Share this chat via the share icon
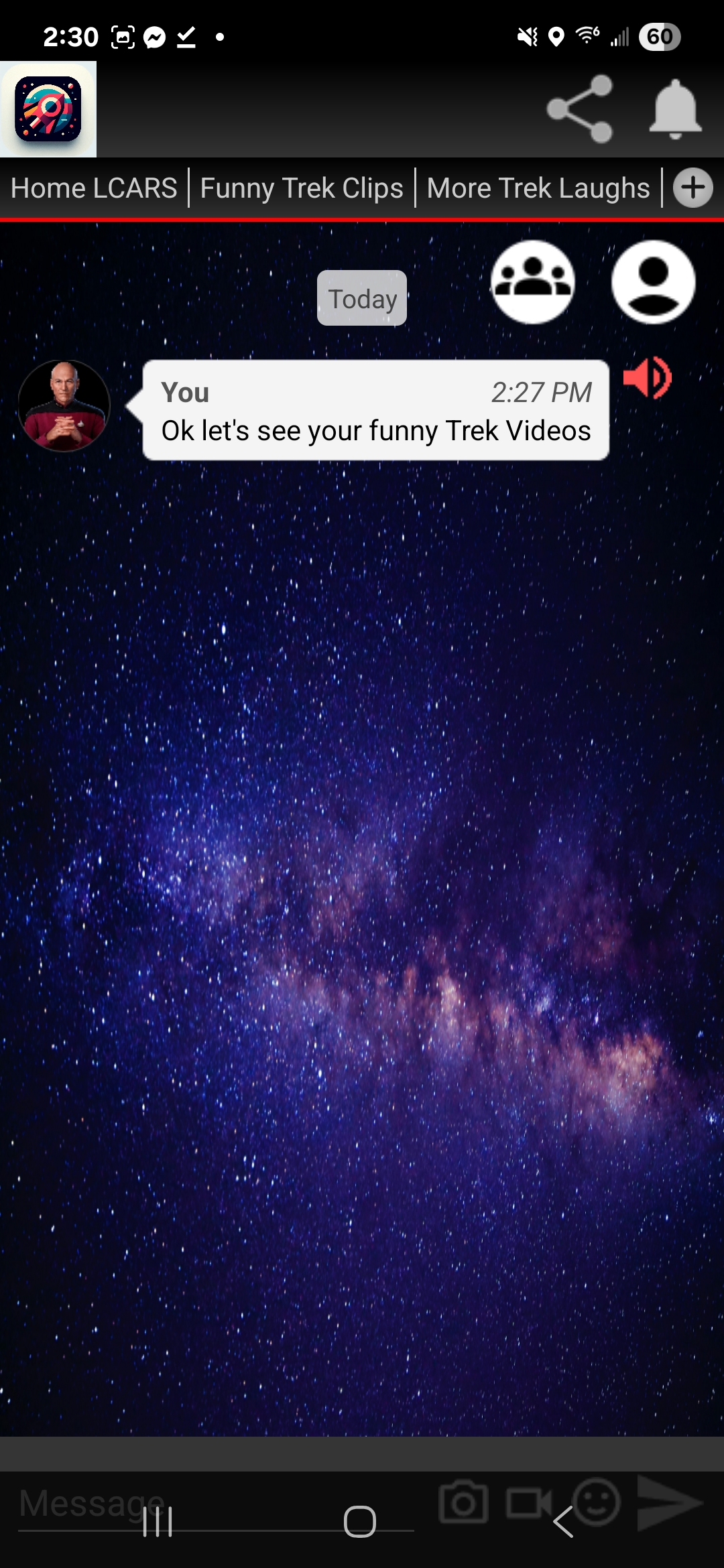 pyautogui.click(x=580, y=109)
